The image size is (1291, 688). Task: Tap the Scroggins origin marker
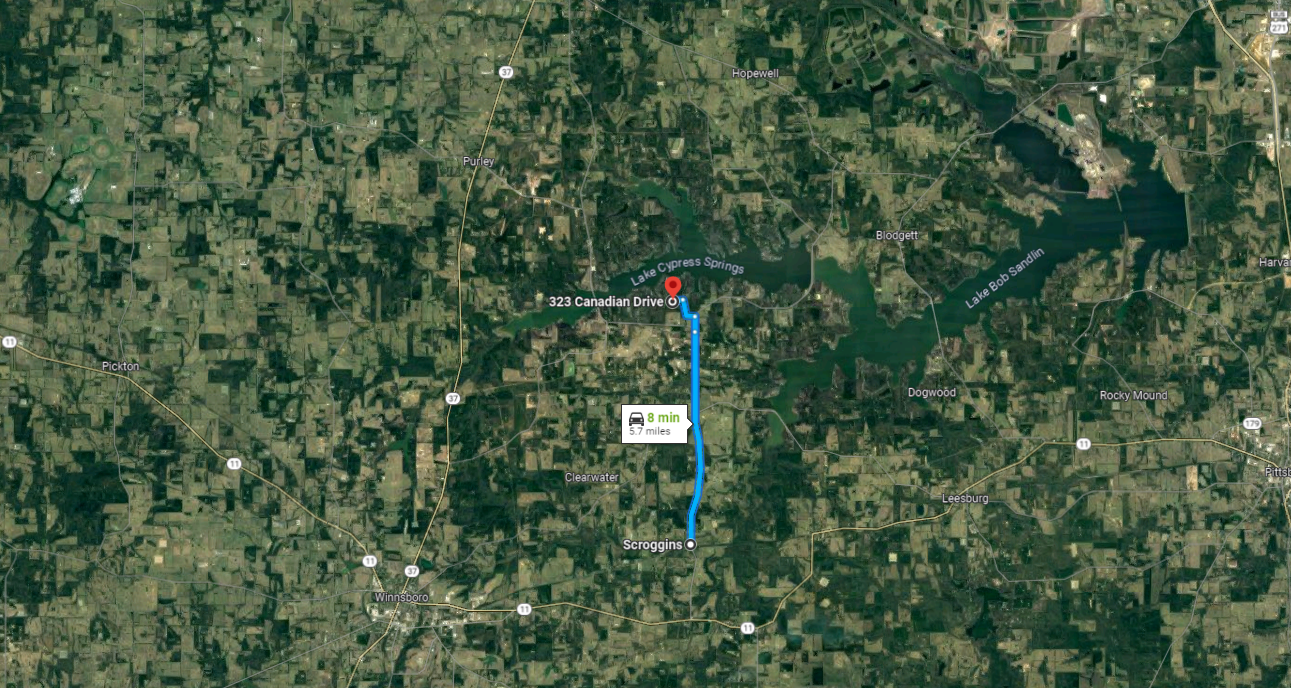pos(690,544)
